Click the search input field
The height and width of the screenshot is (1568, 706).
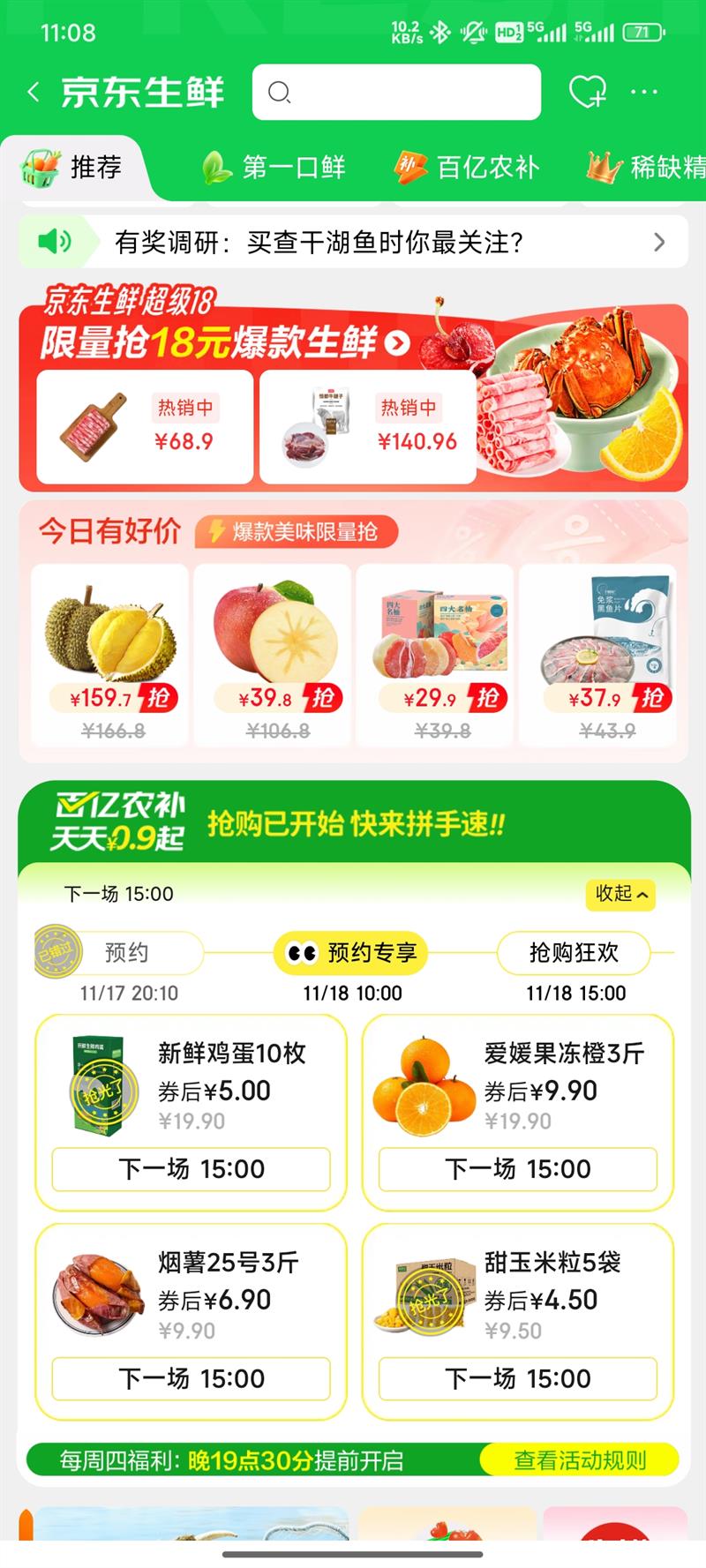click(397, 92)
